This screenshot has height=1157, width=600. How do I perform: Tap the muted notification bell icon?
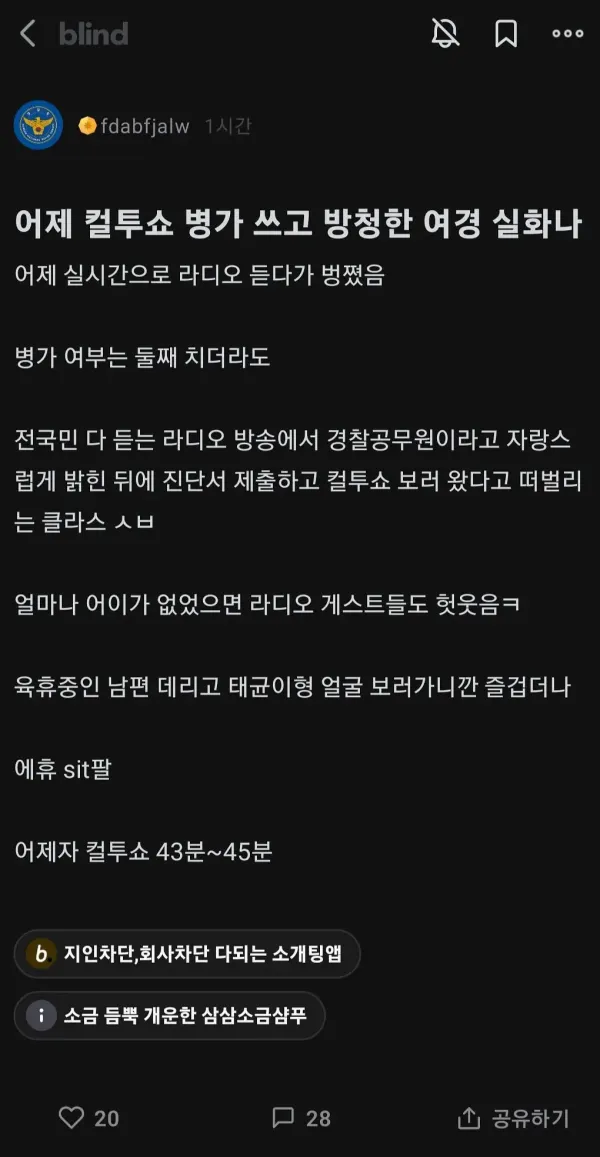[x=446, y=33]
